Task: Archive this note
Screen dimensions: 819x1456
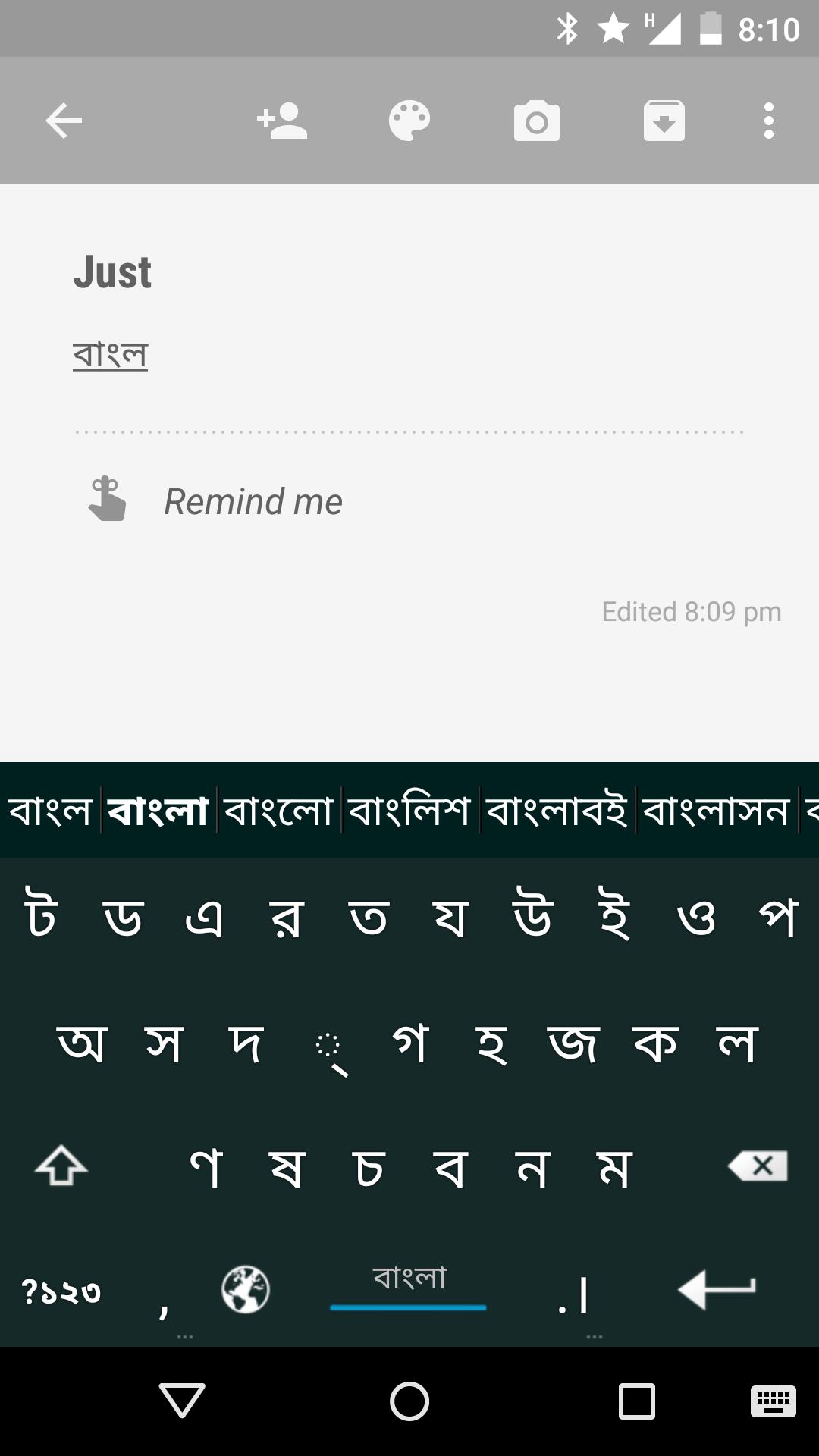Action: (664, 121)
